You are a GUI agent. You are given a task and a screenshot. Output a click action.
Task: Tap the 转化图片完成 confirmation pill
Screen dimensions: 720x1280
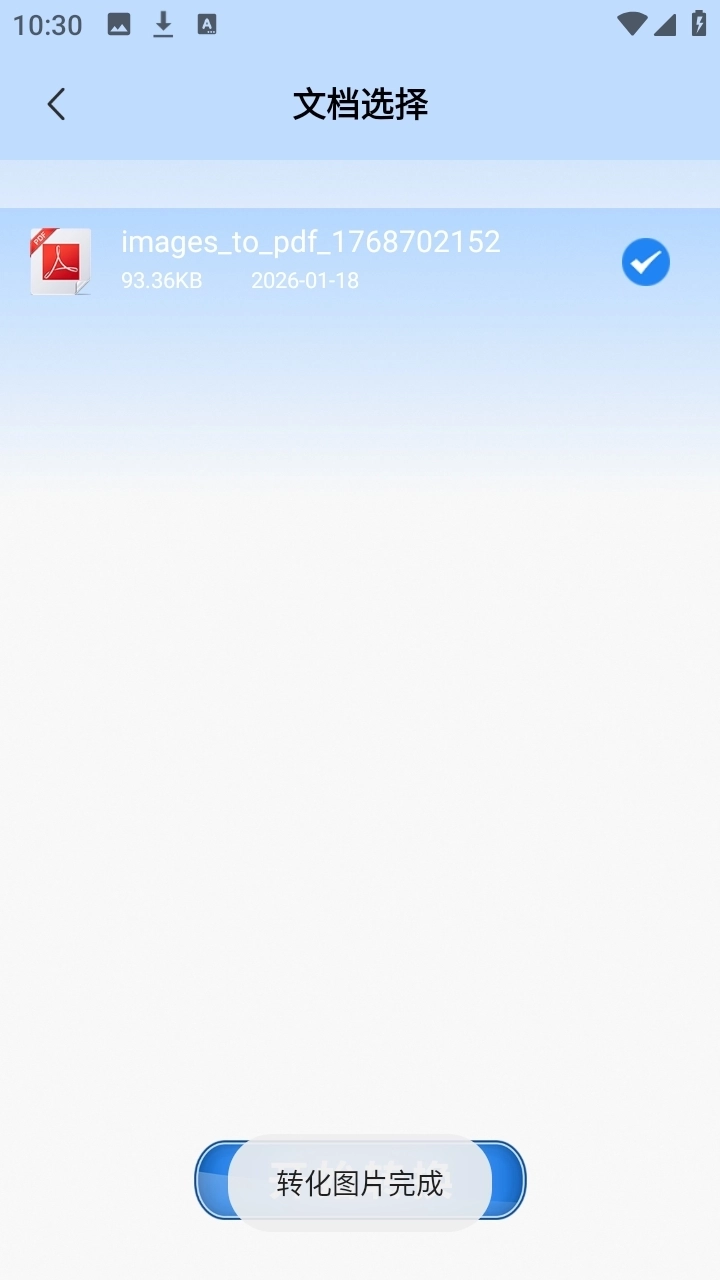360,1180
